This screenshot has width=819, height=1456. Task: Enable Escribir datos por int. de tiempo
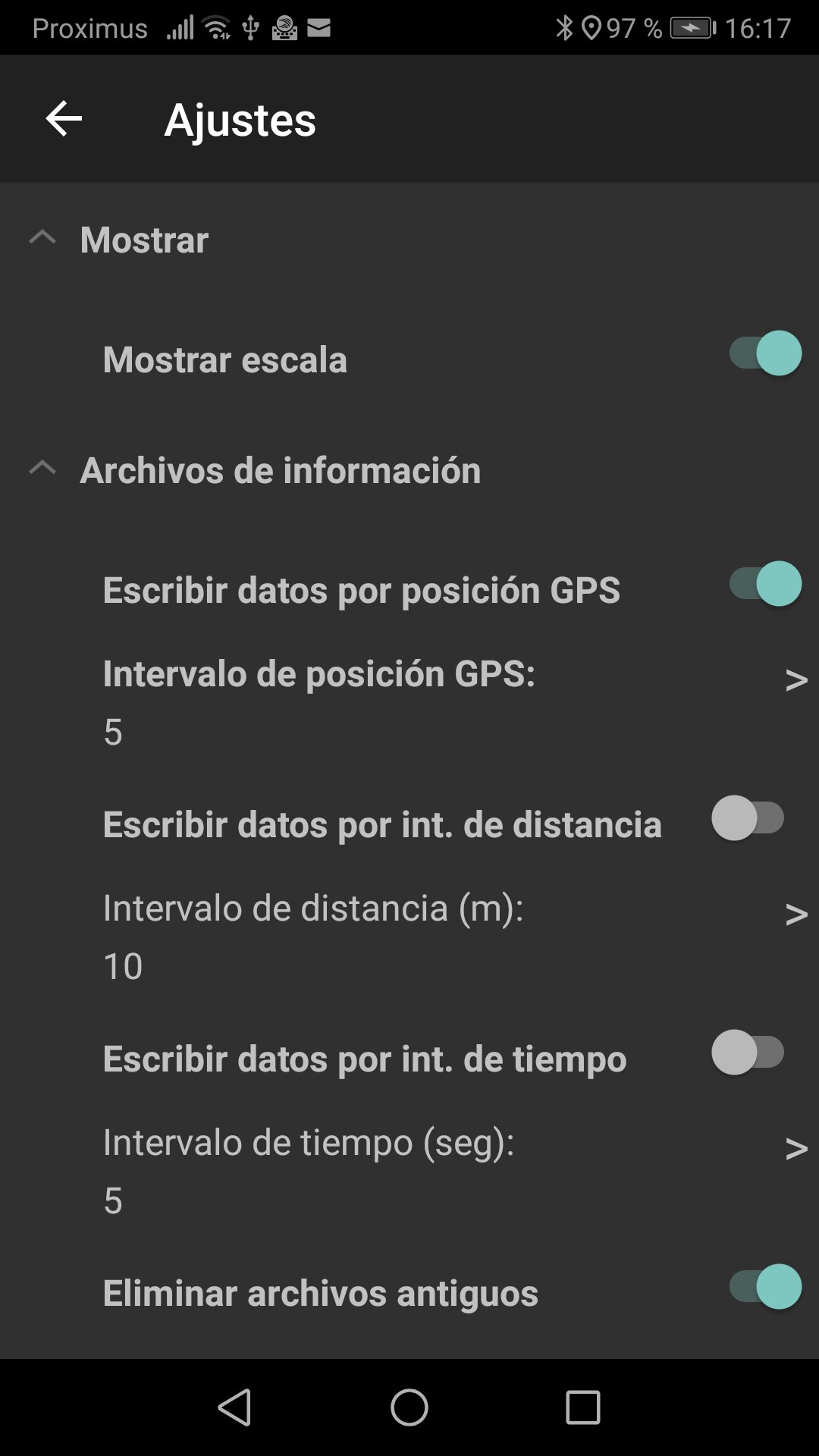point(748,1053)
